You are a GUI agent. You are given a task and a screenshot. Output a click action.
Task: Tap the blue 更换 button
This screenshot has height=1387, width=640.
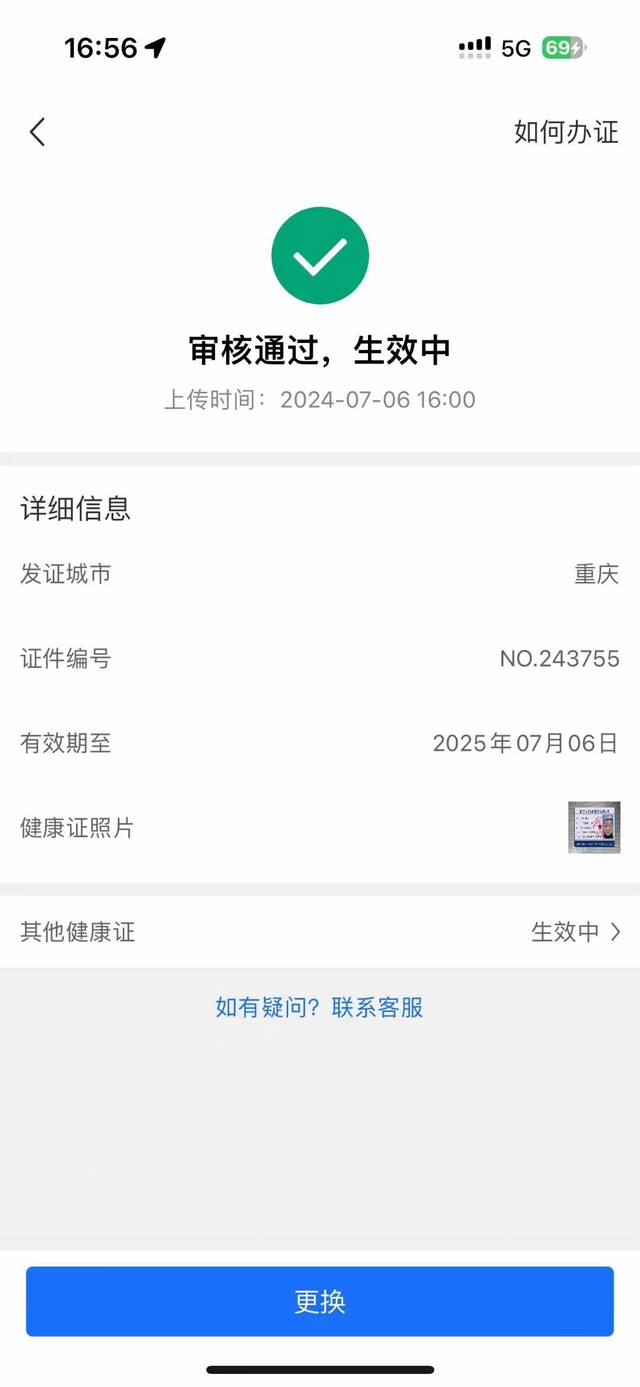(x=320, y=1301)
